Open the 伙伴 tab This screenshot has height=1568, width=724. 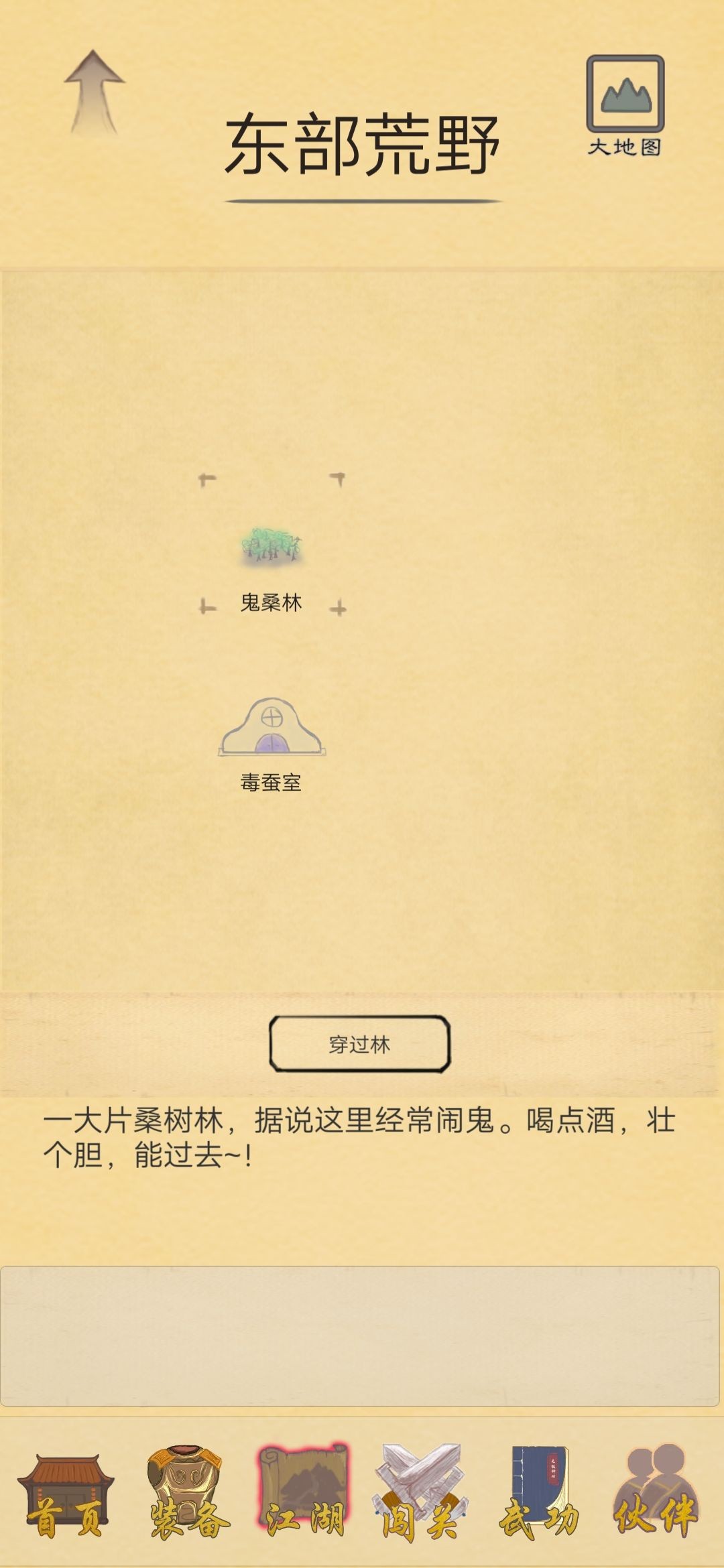click(656, 1494)
